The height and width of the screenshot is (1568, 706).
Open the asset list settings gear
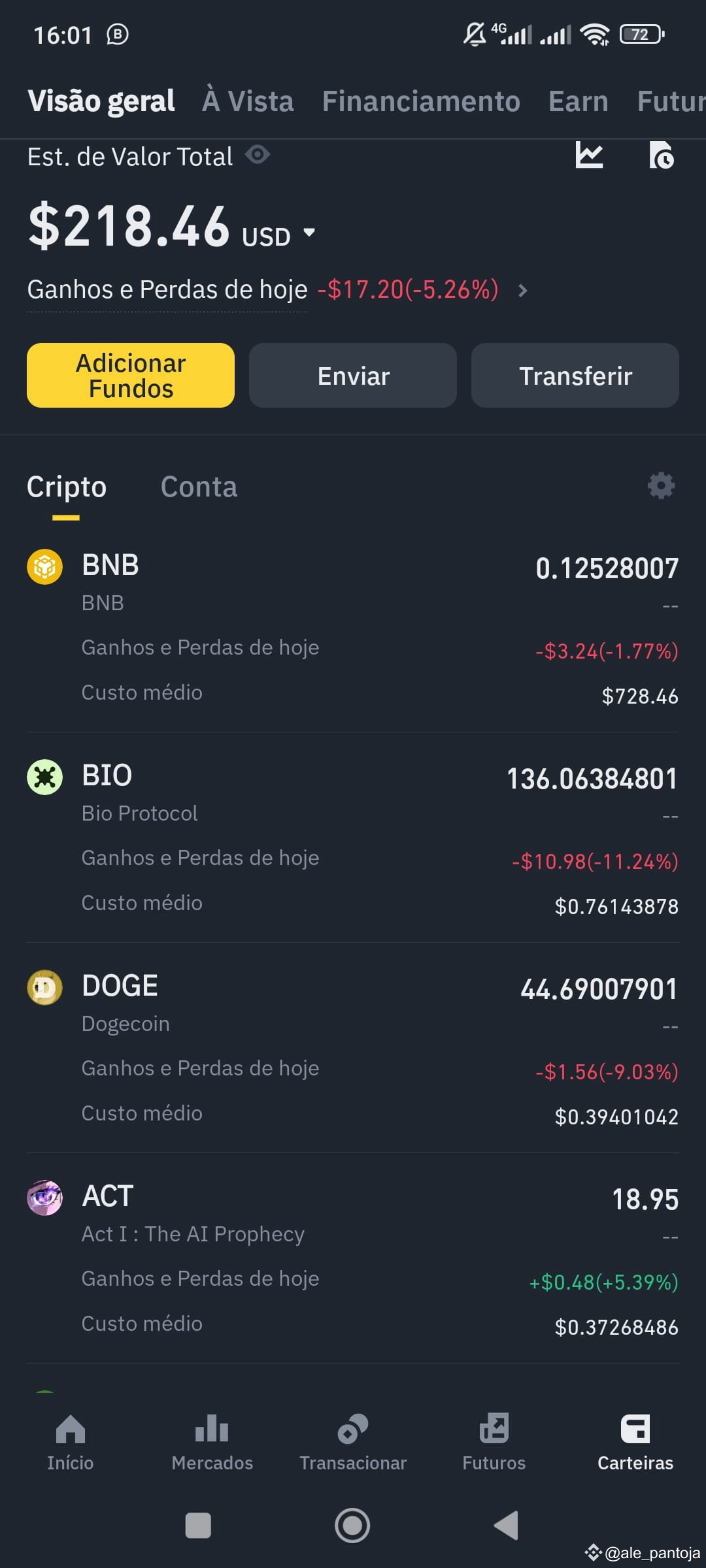tap(661, 486)
